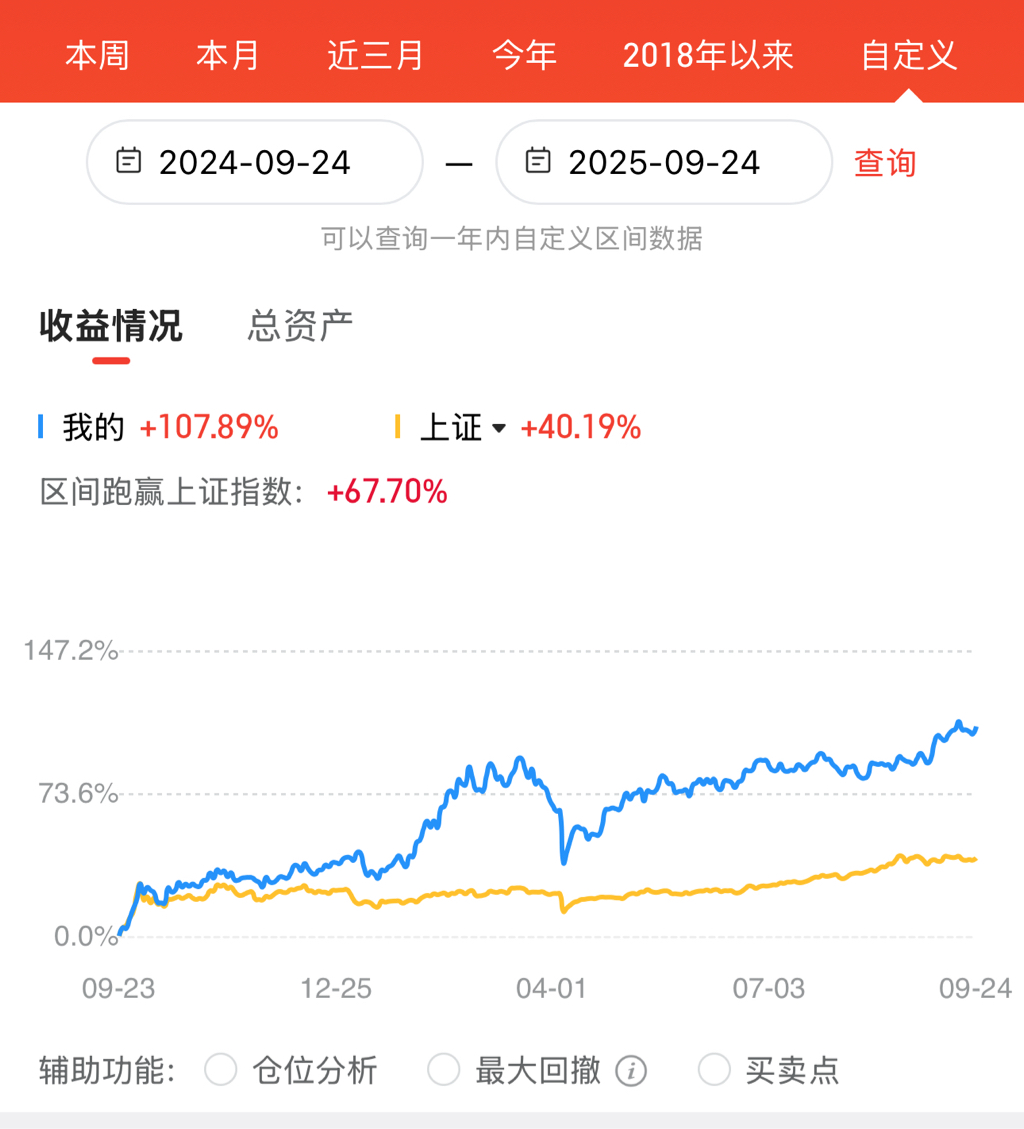This screenshot has height=1129, width=1024.
Task: Expand the 上证 benchmark index dropdown
Action: [463, 428]
